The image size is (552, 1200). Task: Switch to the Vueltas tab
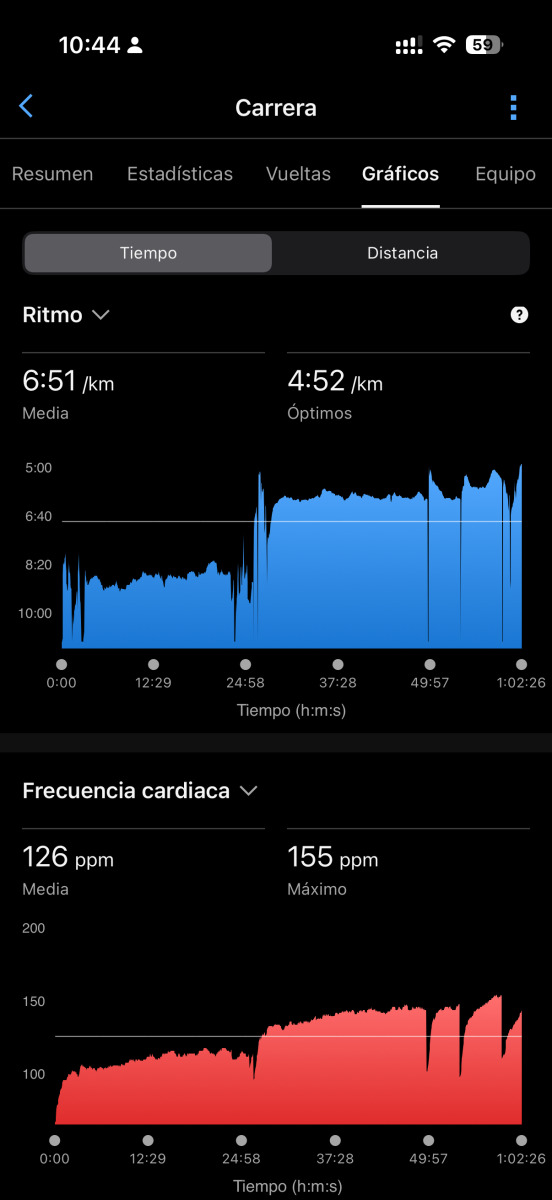click(x=298, y=174)
